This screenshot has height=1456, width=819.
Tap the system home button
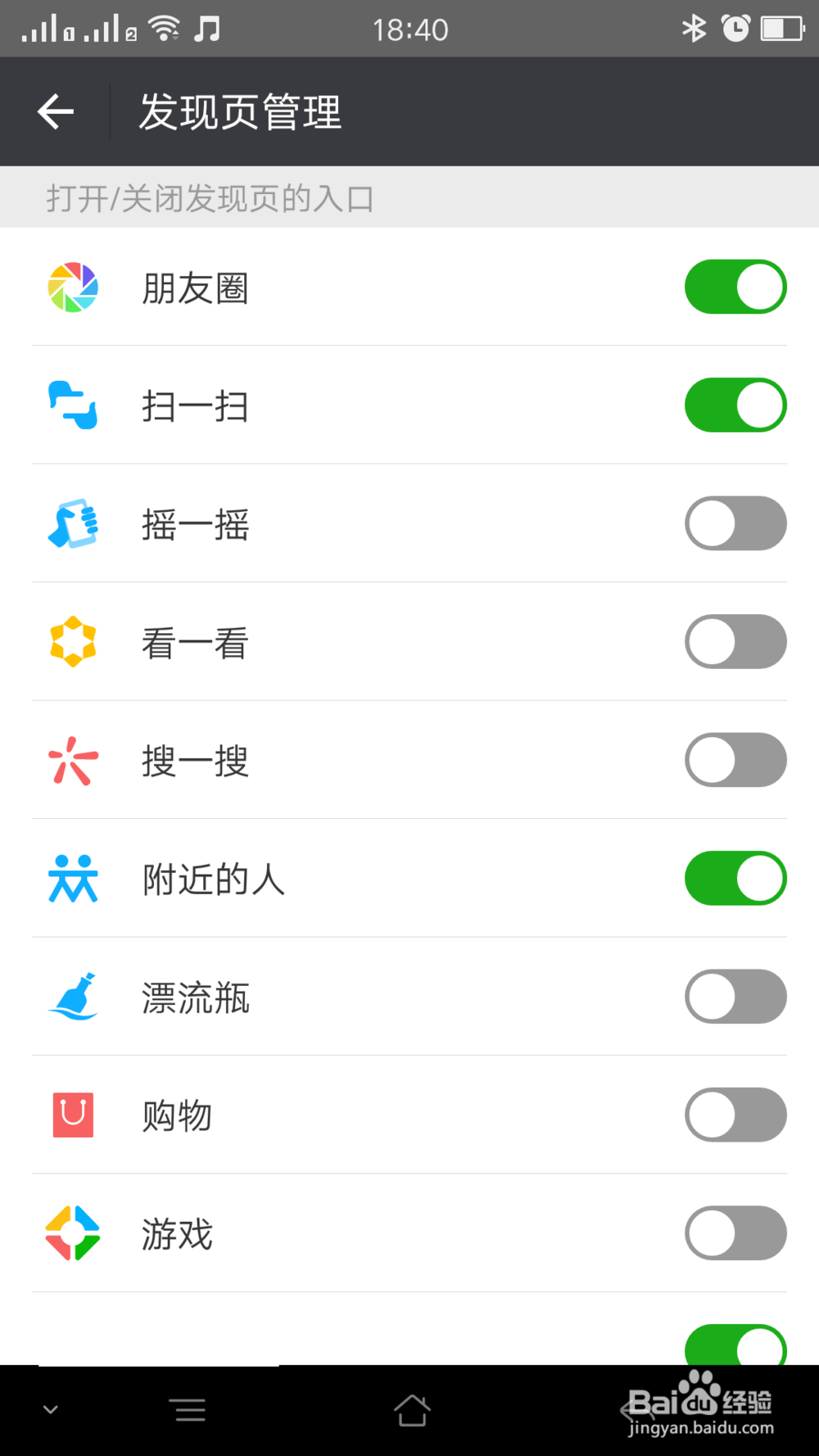pyautogui.click(x=411, y=1410)
